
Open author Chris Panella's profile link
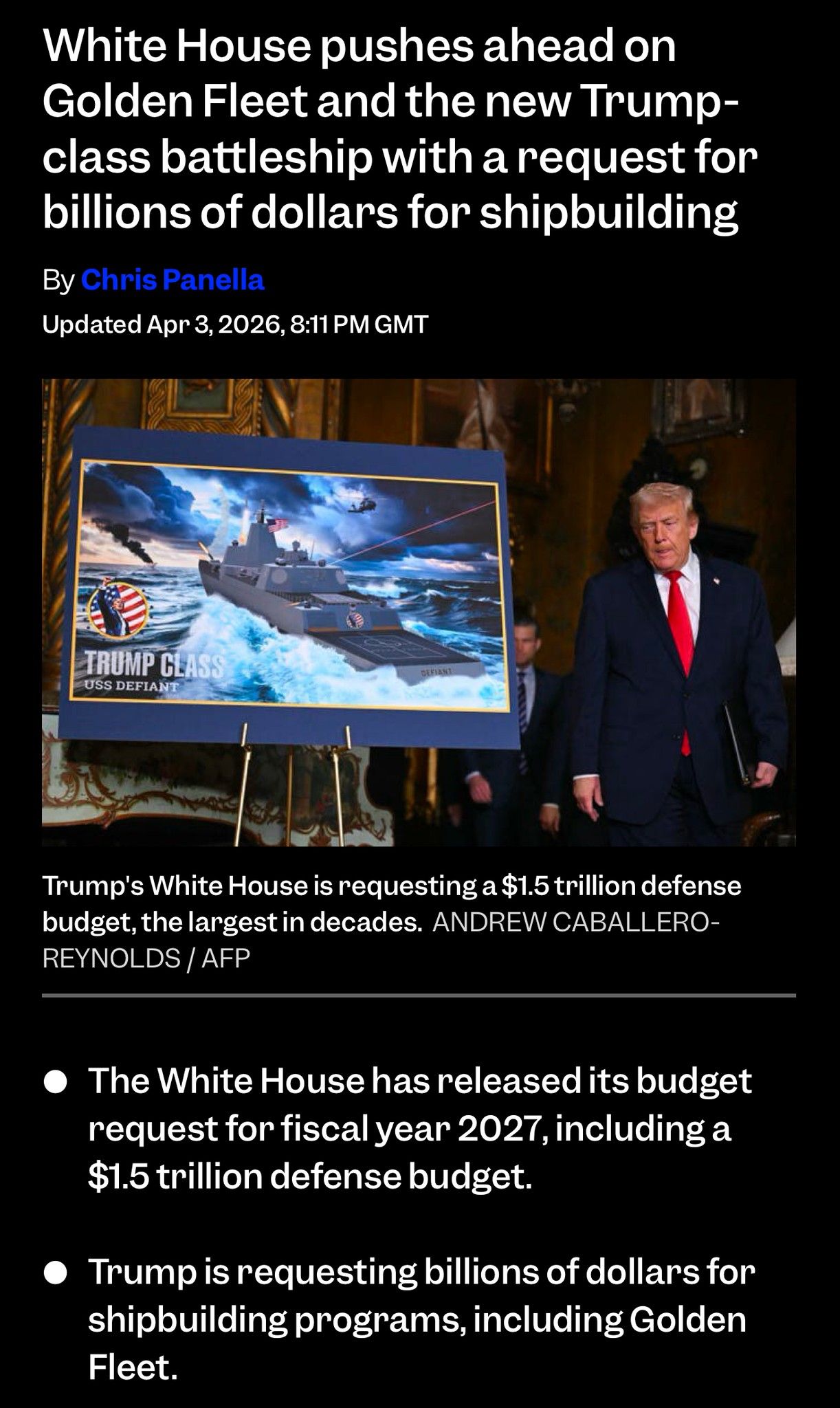[173, 280]
